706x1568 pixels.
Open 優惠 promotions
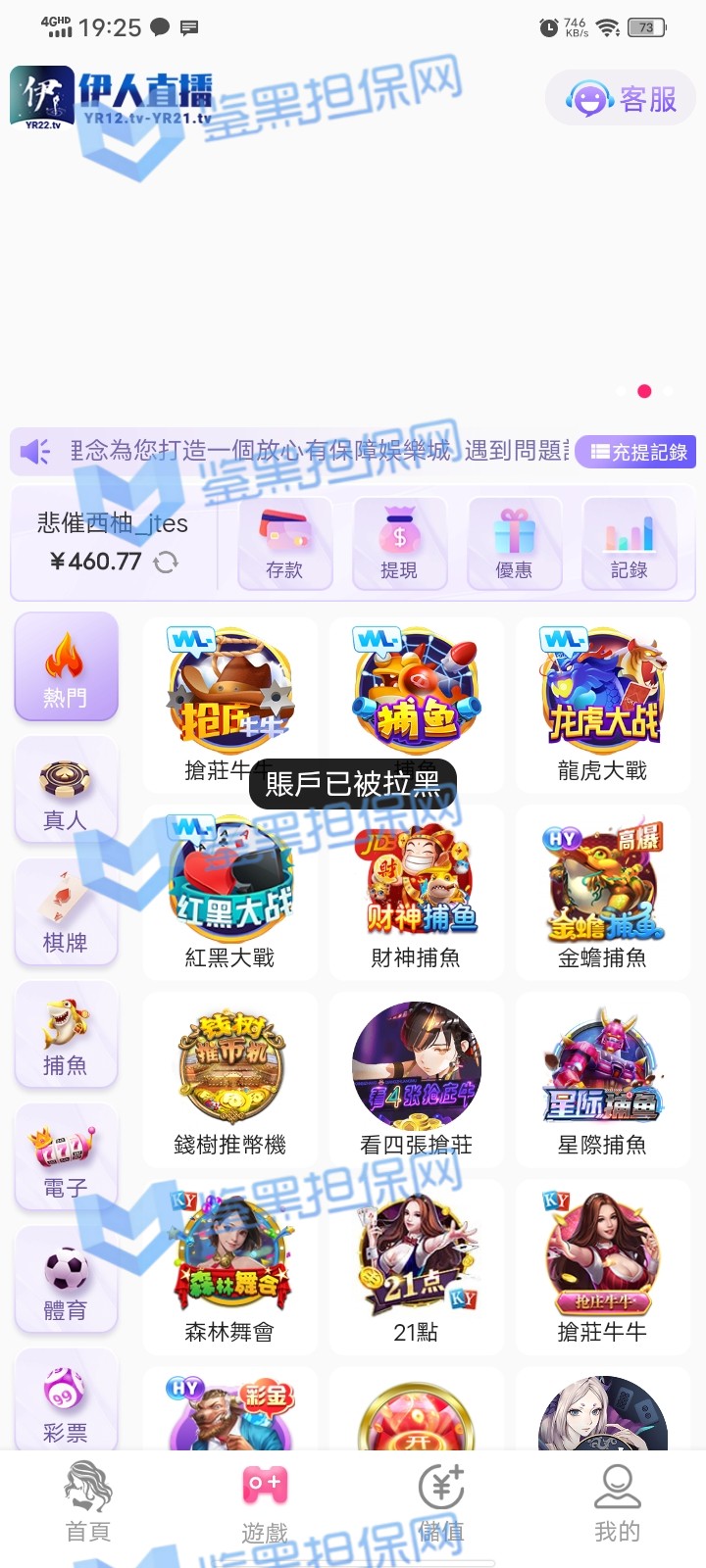(514, 544)
